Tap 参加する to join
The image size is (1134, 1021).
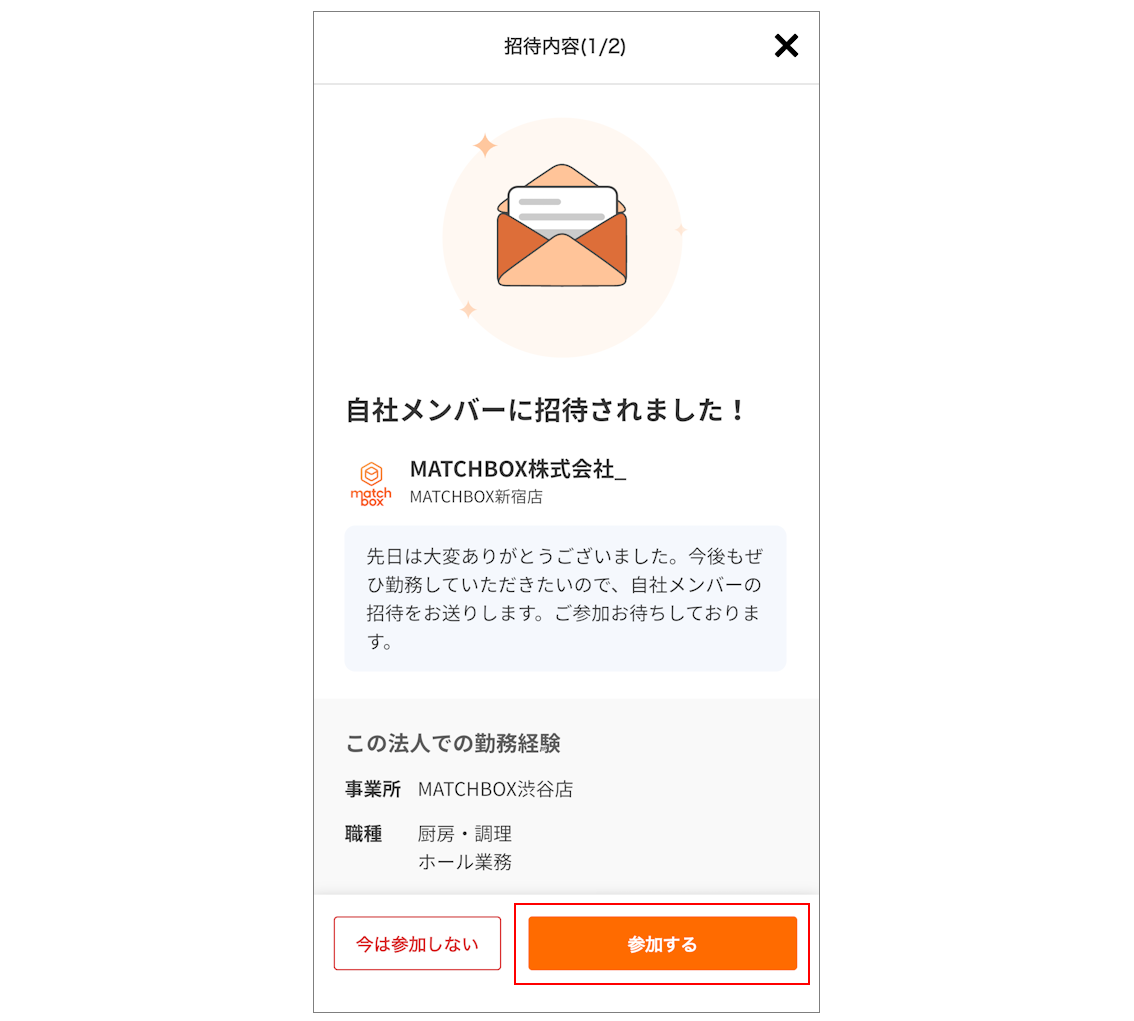coord(662,944)
